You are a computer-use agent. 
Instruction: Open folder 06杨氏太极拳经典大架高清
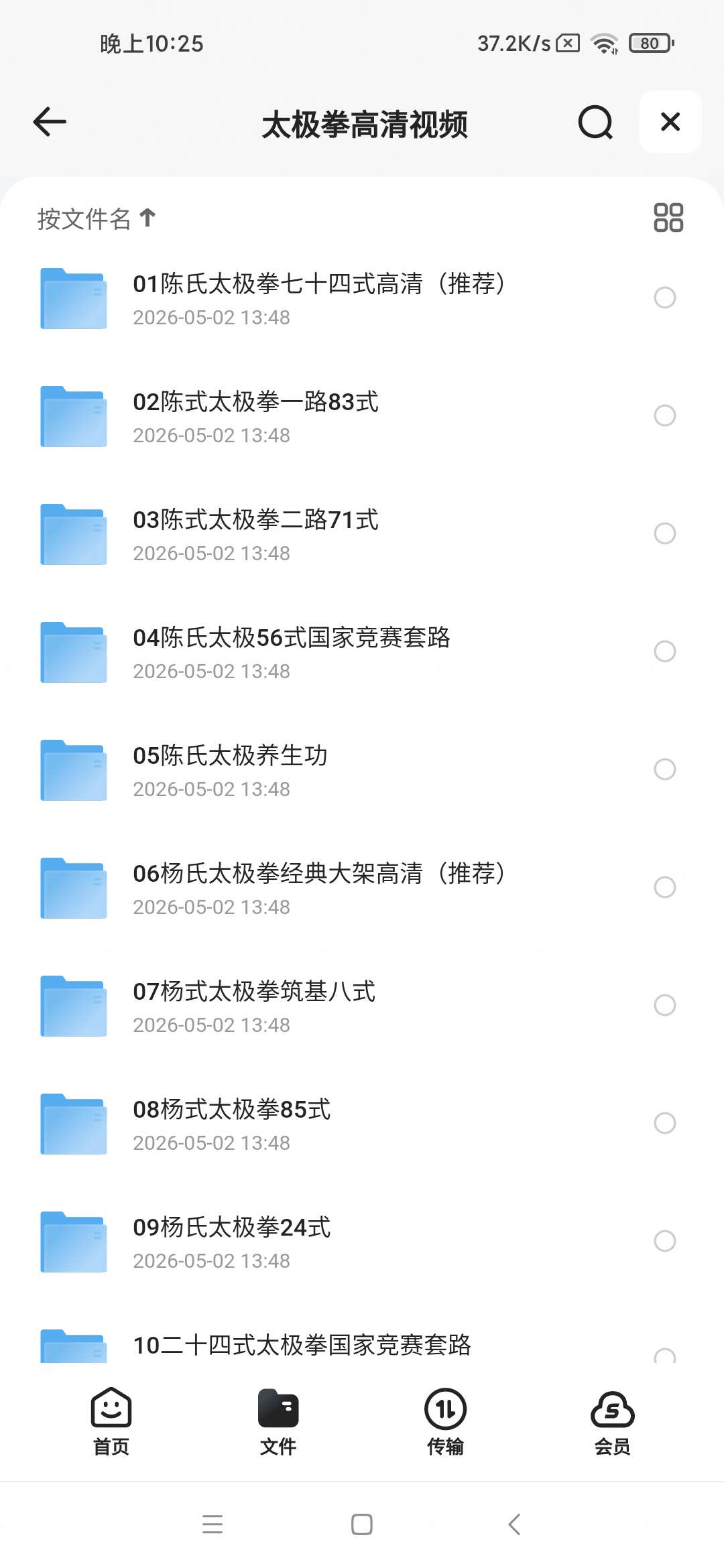pyautogui.click(x=362, y=888)
